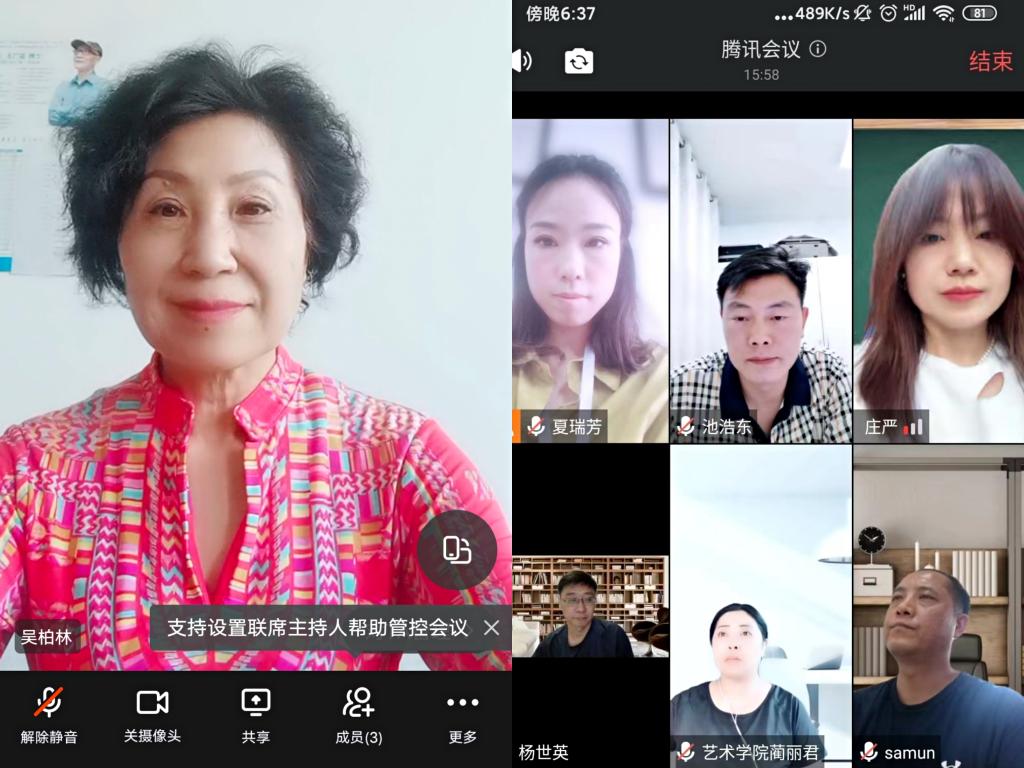Screen dimensions: 1024x768
Task: Open the 共享 screen share option
Action: pos(256,715)
